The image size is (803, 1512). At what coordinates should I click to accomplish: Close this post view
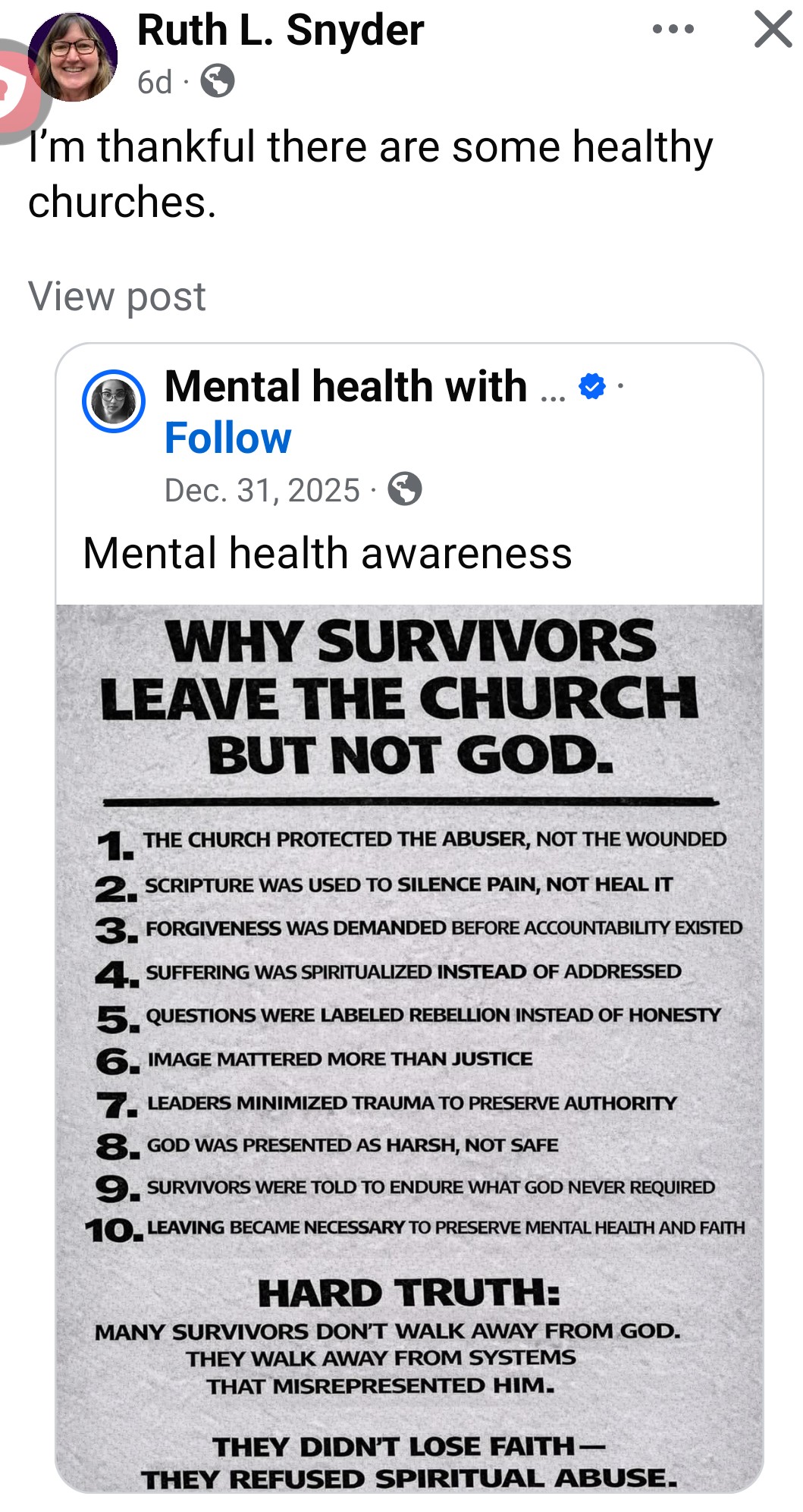[x=773, y=30]
